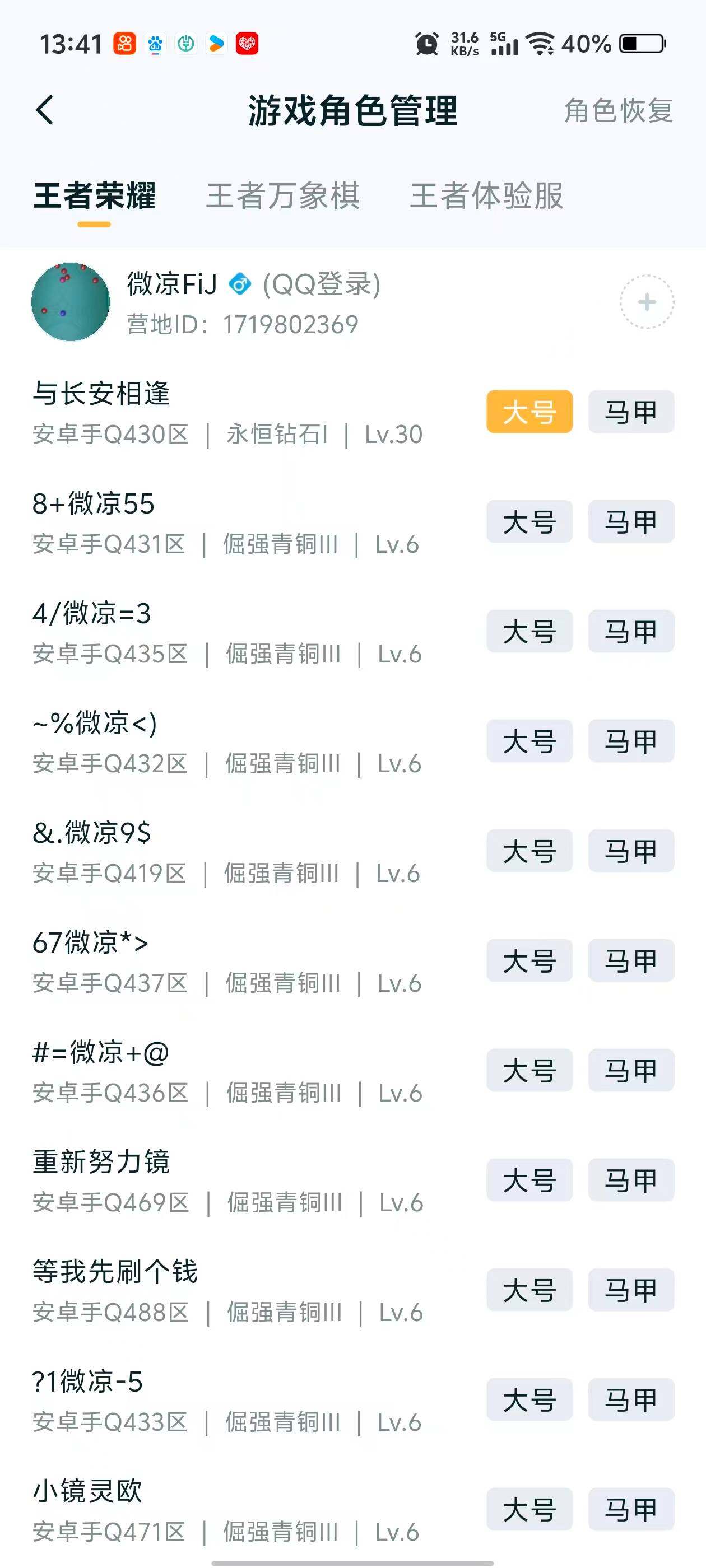
Task: Select the alarm clock icon in the status bar
Action: point(427,44)
